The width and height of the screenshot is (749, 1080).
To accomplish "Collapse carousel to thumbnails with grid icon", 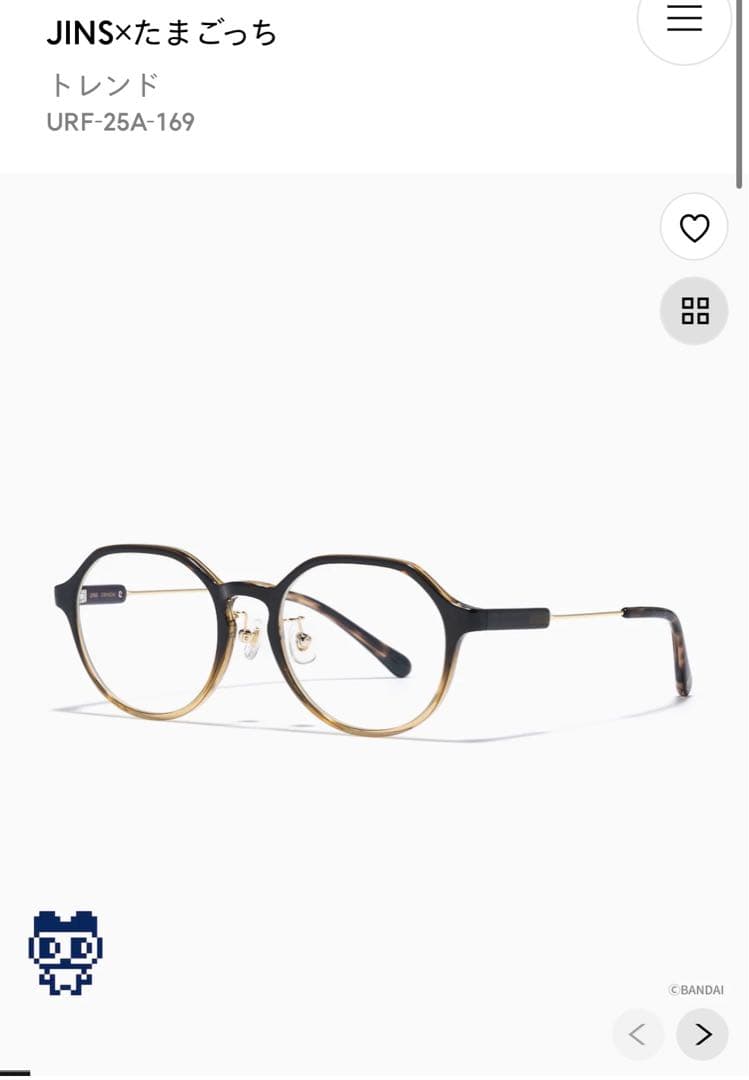I will click(x=693, y=311).
